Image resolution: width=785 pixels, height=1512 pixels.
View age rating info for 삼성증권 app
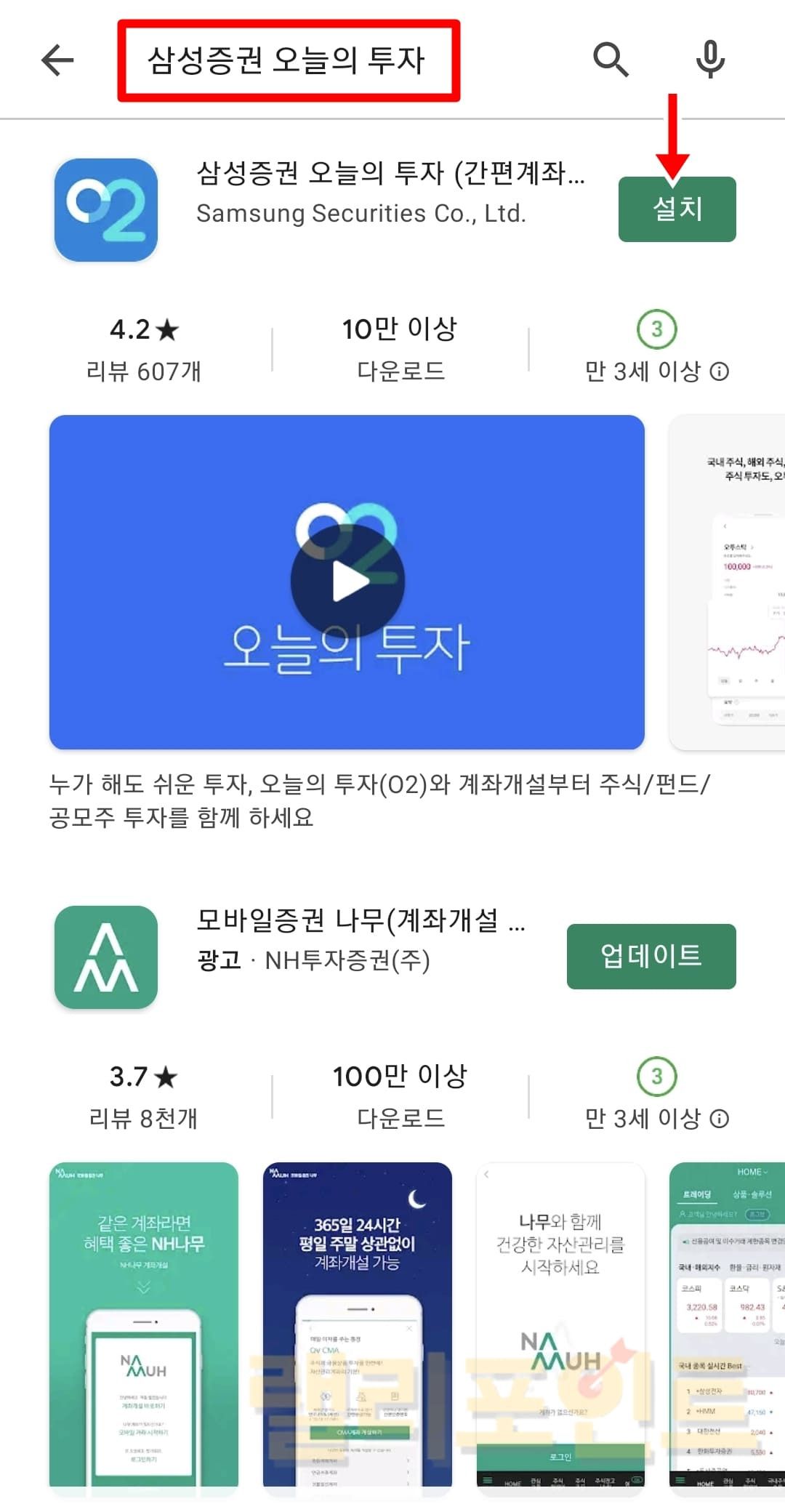coord(719,372)
